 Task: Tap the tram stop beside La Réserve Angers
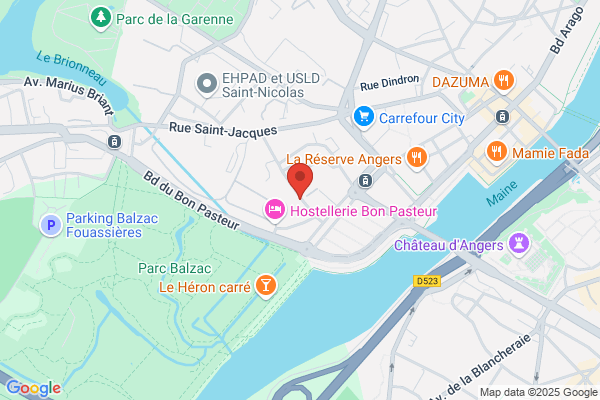point(365,180)
